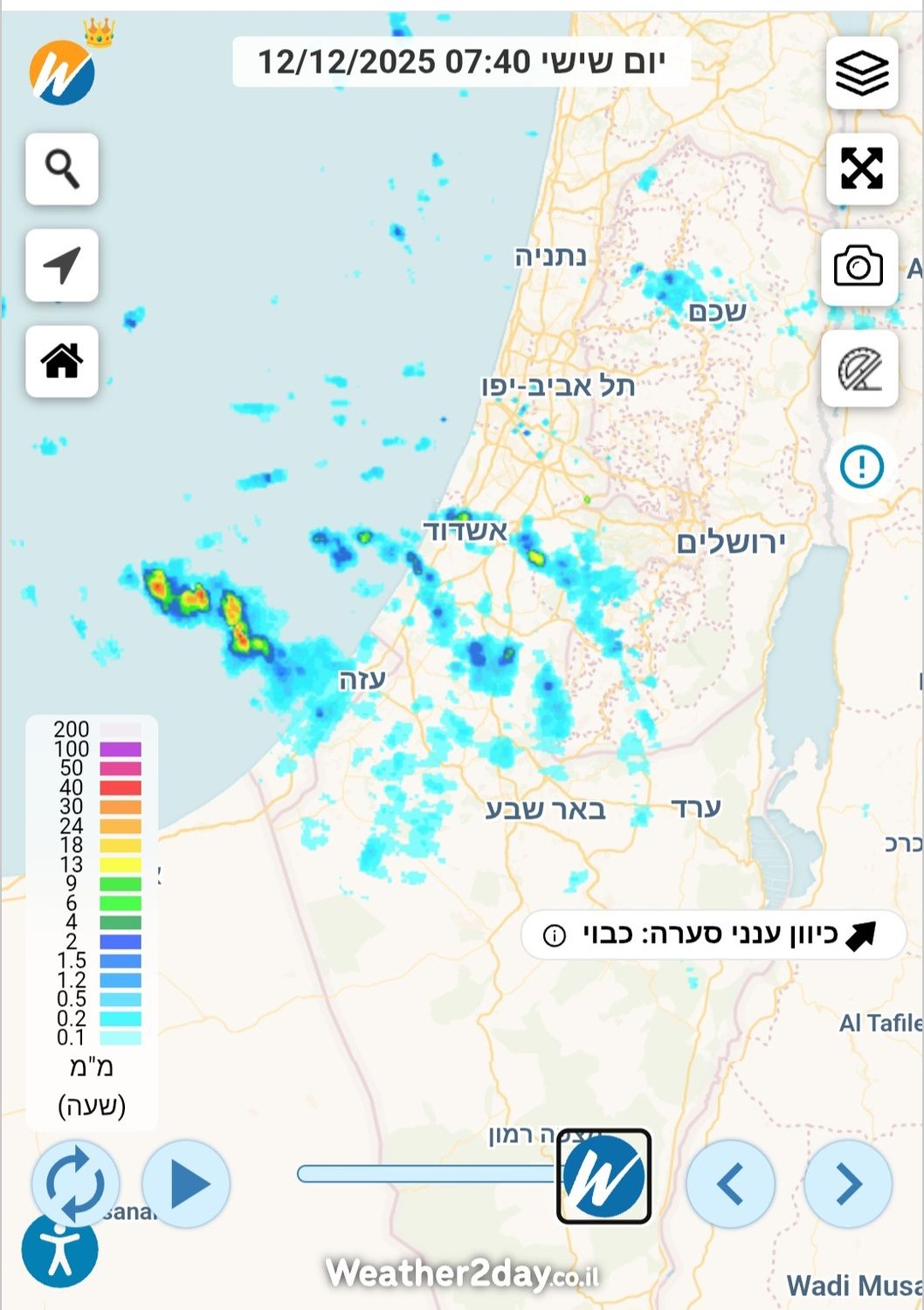Toggle storm cloud direction chip
This screenshot has width=924, height=1310.
tap(714, 935)
